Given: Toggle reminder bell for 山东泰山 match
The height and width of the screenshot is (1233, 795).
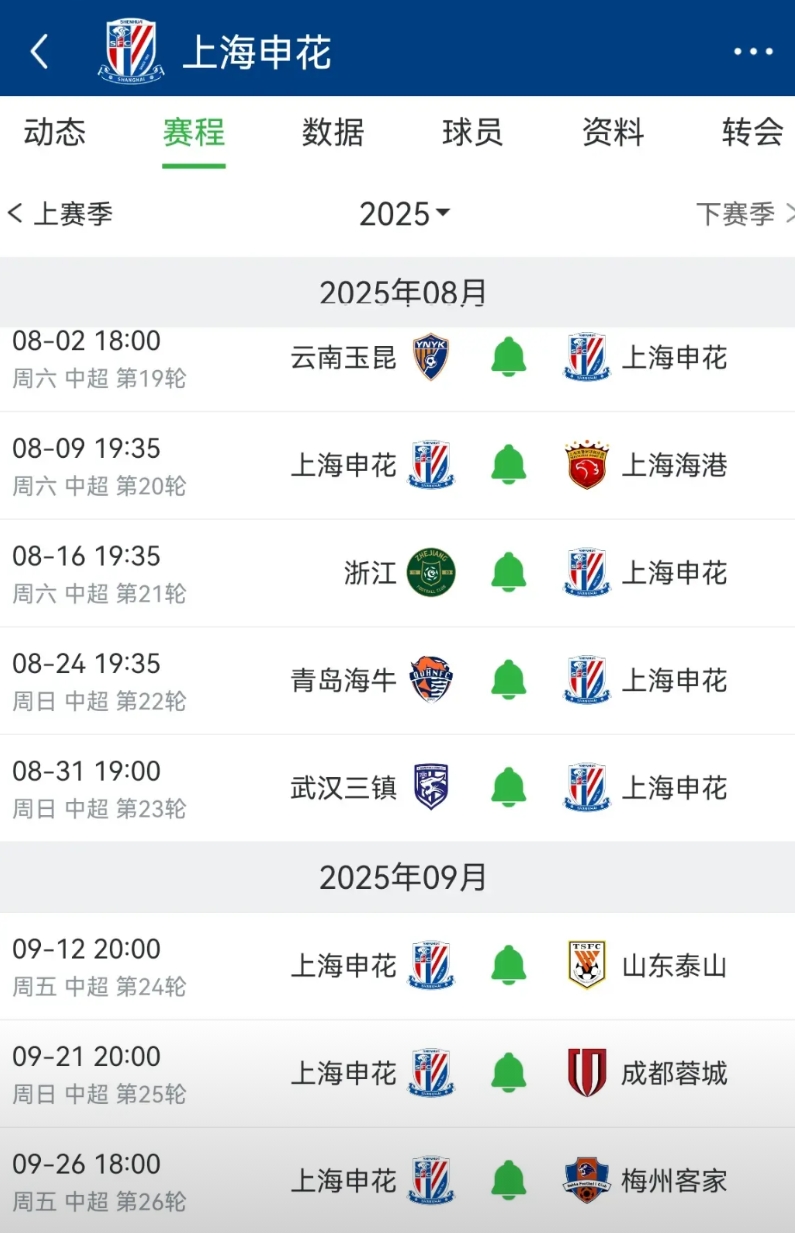Looking at the screenshot, I should pos(508,966).
